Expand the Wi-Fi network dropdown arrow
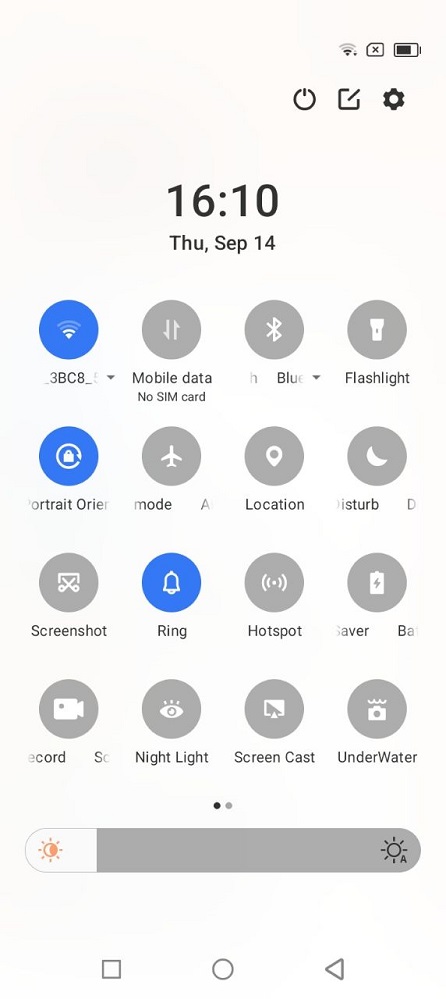The height and width of the screenshot is (999, 446). 111,378
